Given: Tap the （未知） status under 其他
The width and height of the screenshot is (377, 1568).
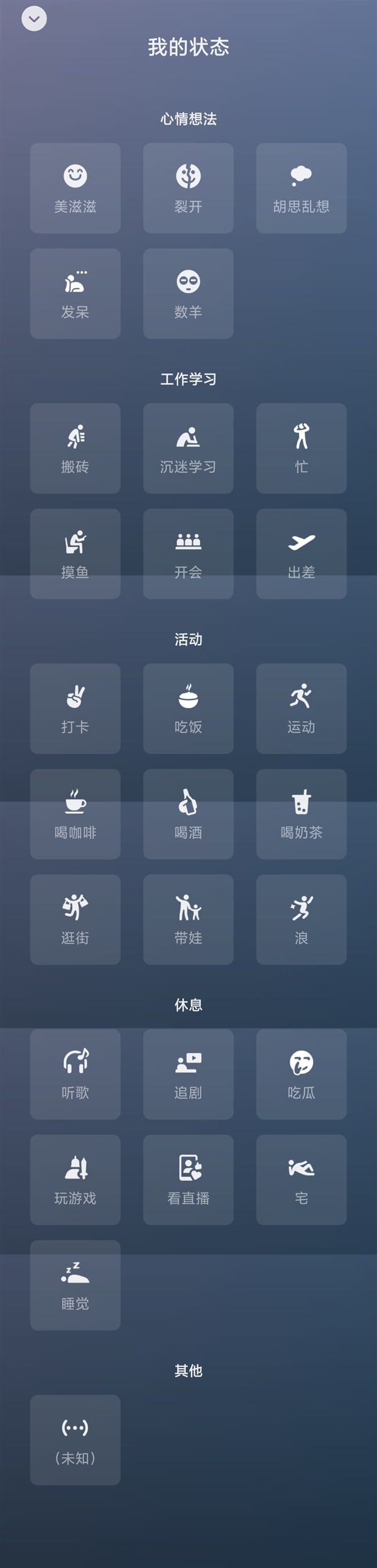Looking at the screenshot, I should 75,1440.
